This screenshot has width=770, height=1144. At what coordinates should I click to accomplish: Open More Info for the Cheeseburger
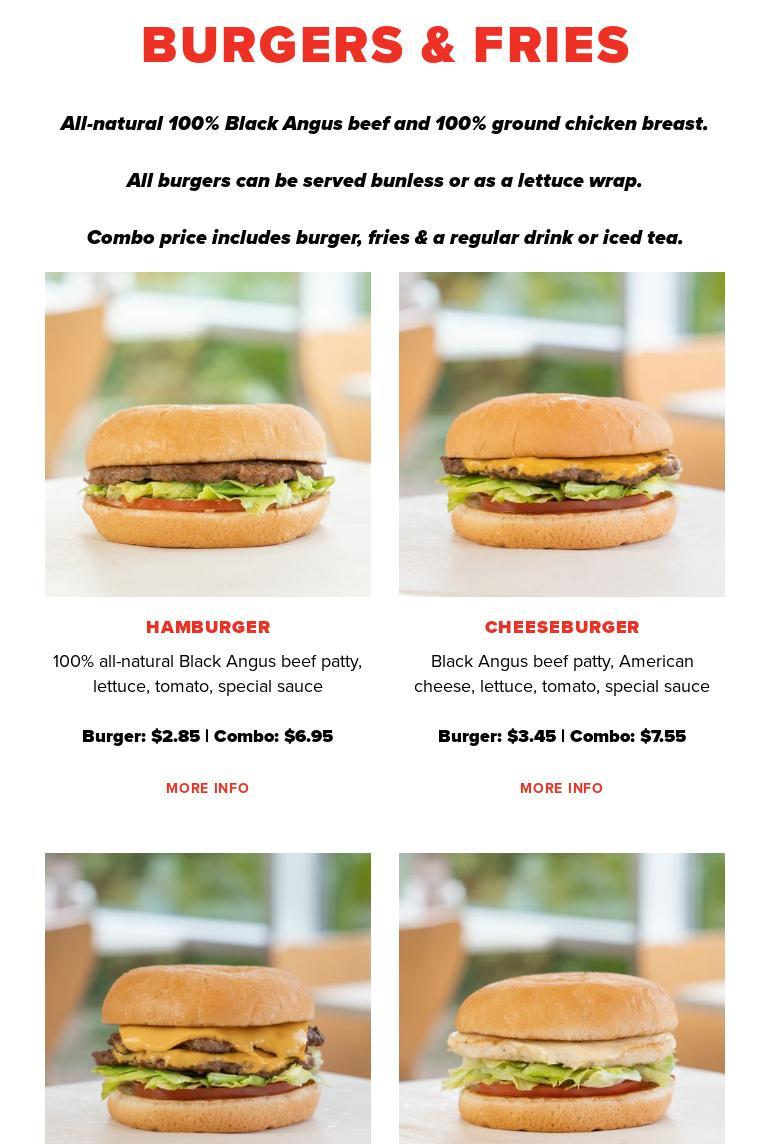click(561, 788)
